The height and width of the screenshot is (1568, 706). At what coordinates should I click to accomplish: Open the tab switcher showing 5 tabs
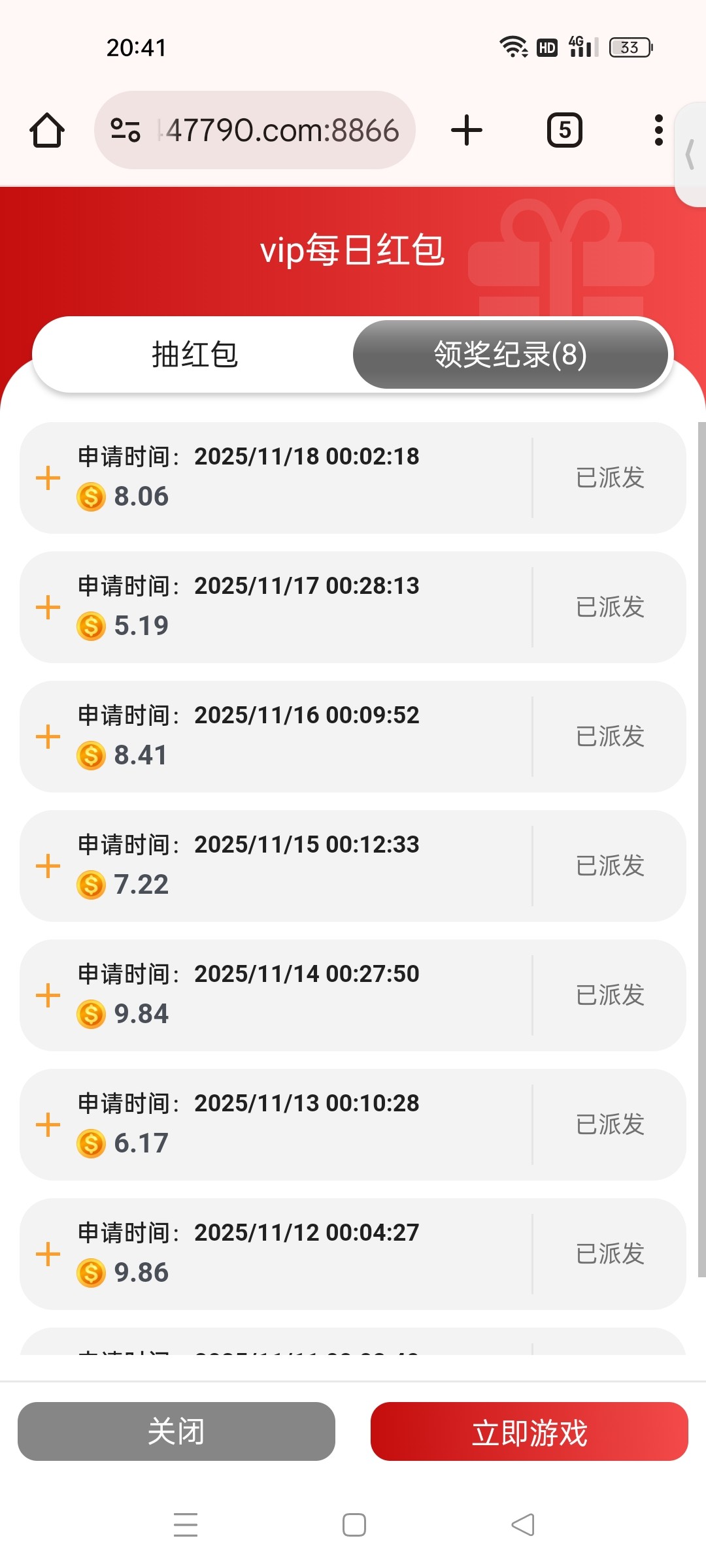564,130
